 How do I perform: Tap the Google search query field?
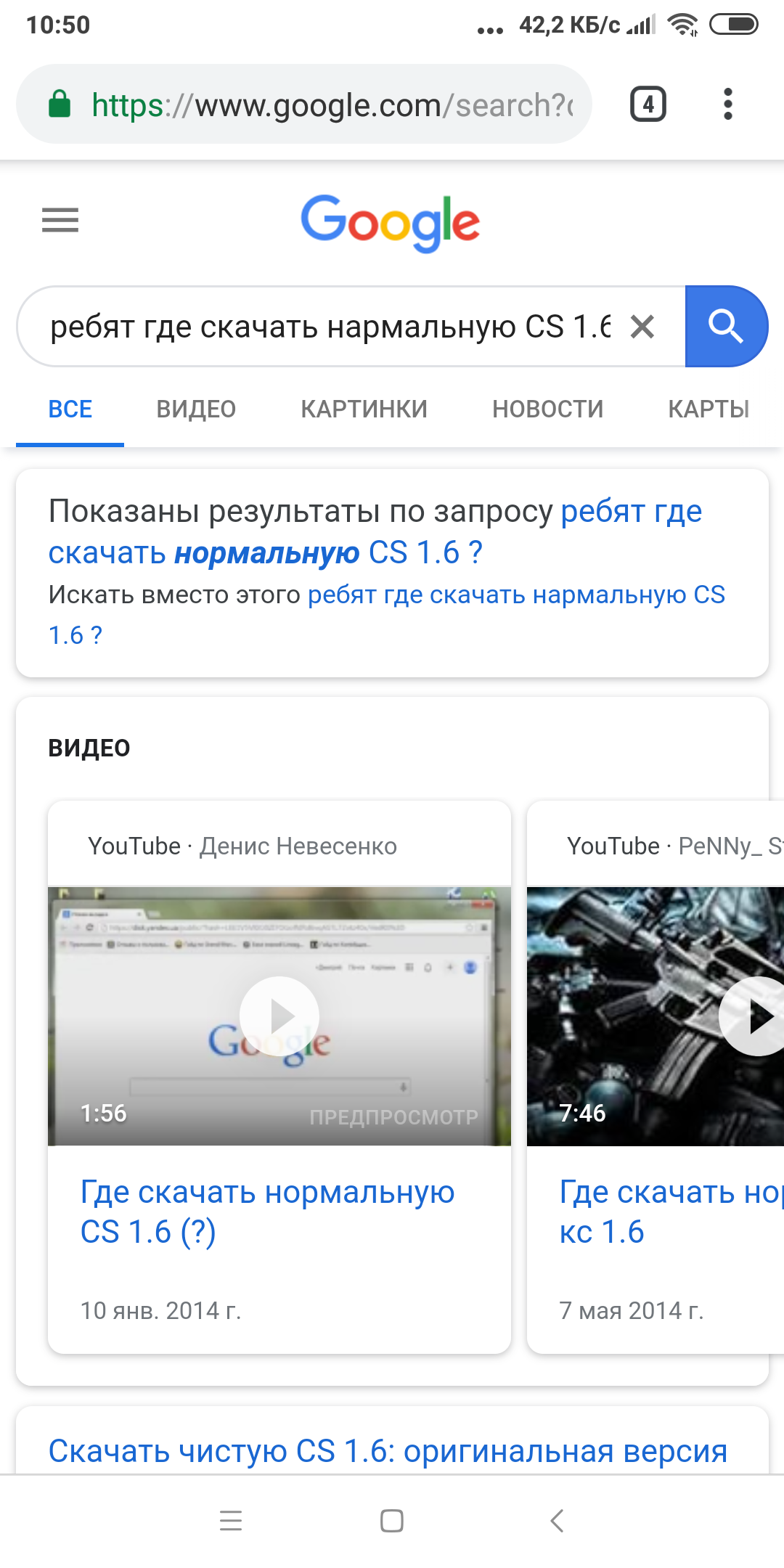327,327
